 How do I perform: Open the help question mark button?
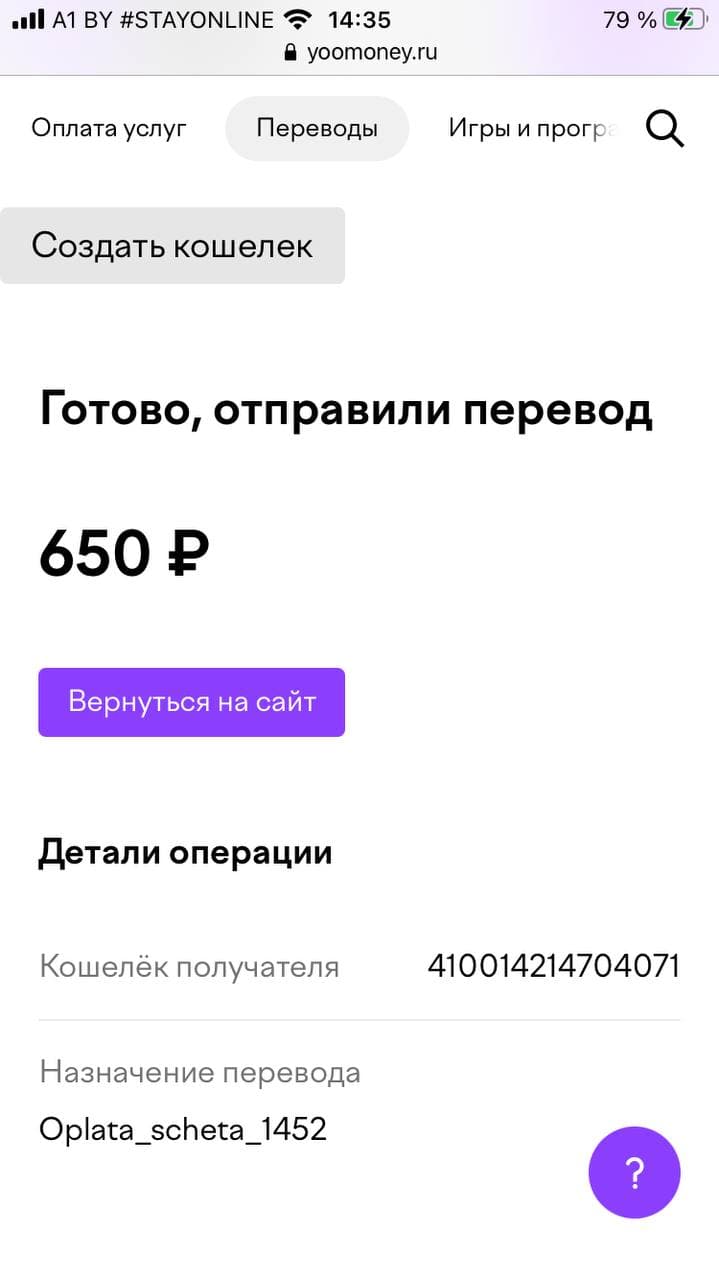pos(634,1173)
